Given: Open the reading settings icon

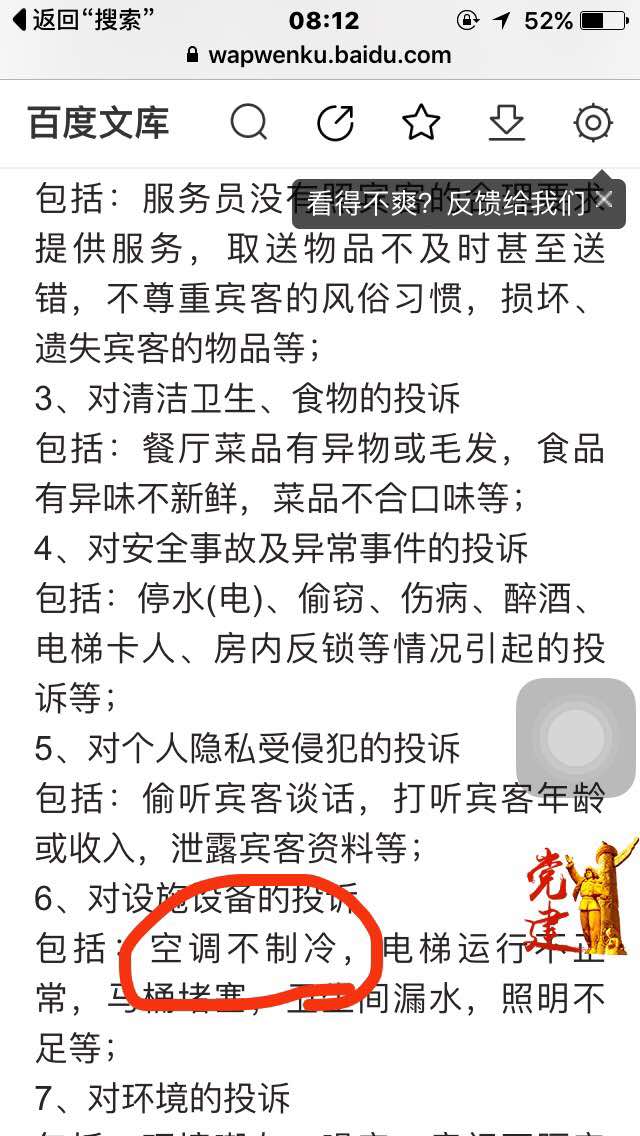Looking at the screenshot, I should tap(592, 124).
